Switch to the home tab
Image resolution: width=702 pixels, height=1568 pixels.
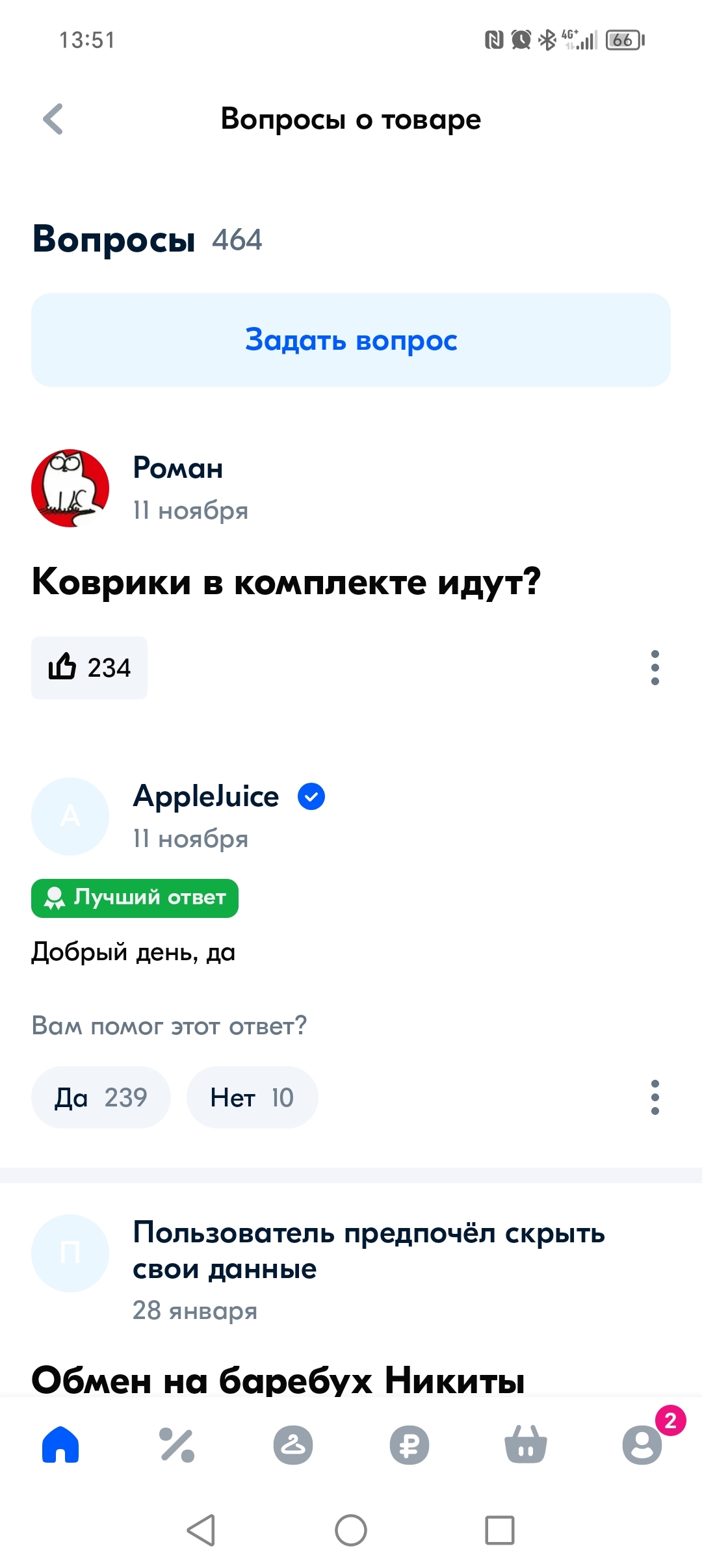coord(60,1444)
